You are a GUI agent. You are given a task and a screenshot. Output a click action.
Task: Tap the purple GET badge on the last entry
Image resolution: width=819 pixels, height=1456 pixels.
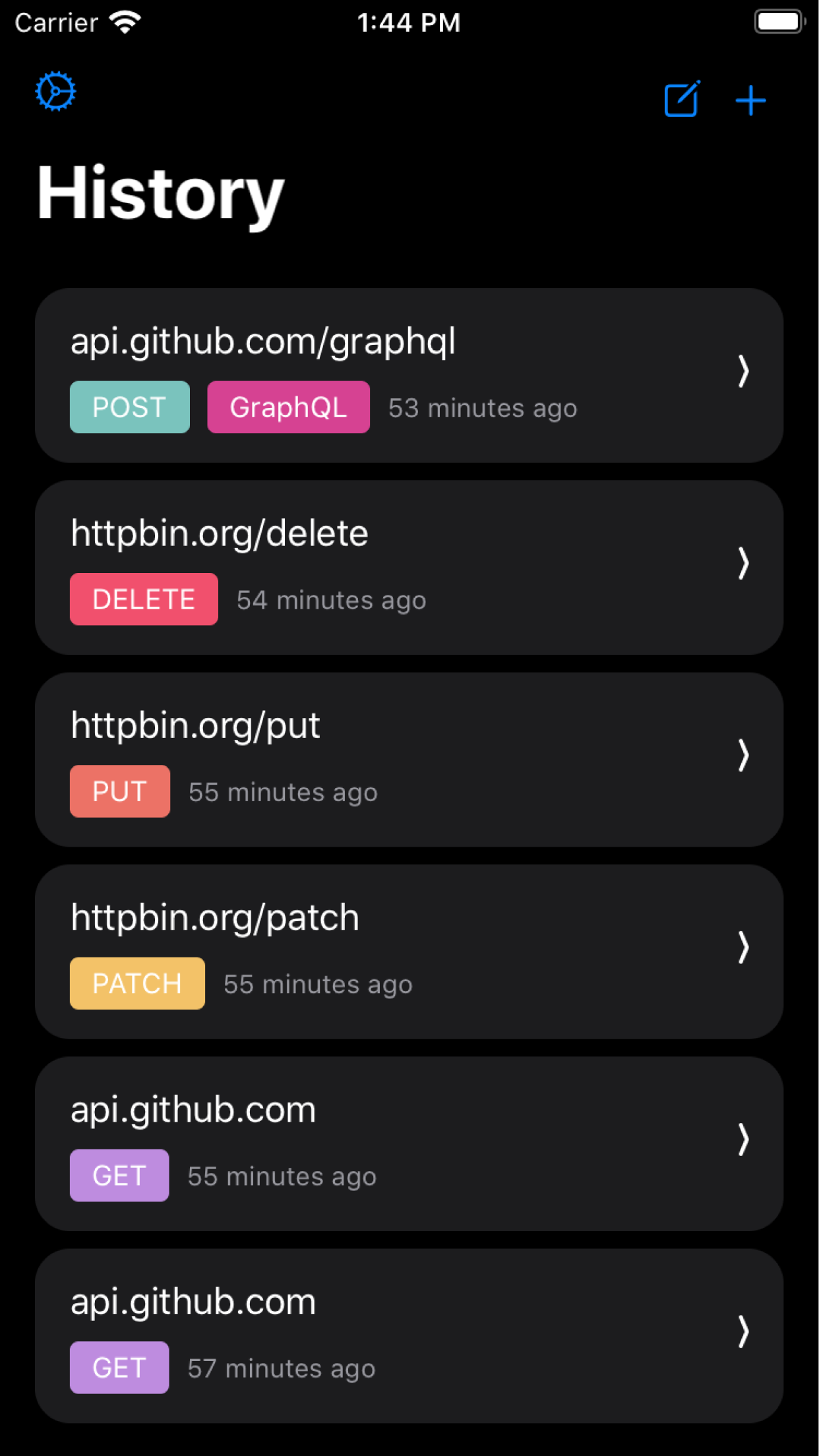coord(119,1367)
